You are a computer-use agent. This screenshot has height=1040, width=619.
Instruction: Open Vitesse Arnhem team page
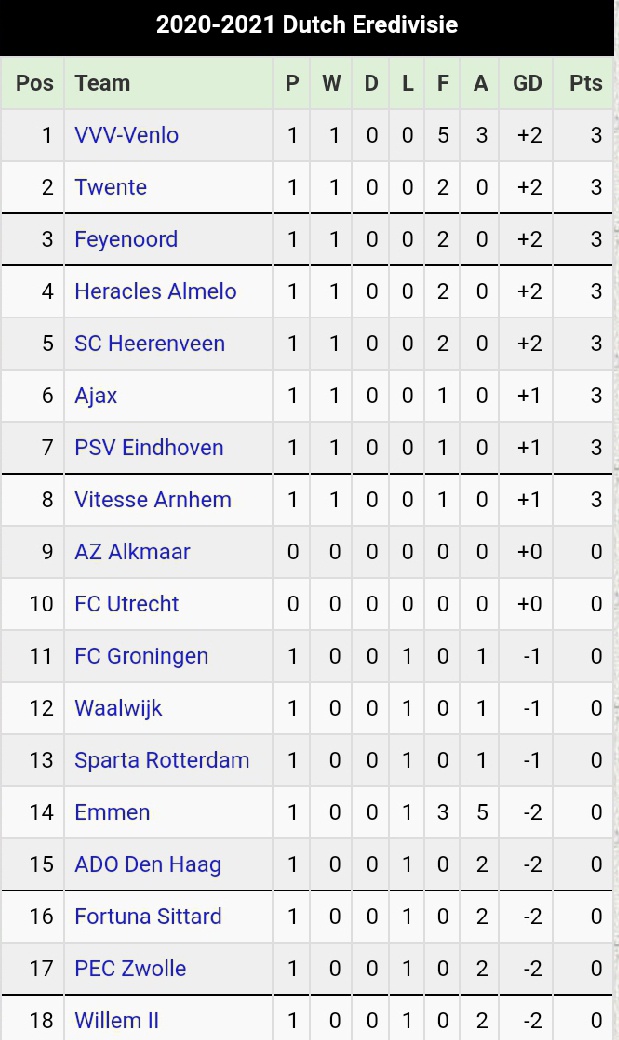point(153,499)
